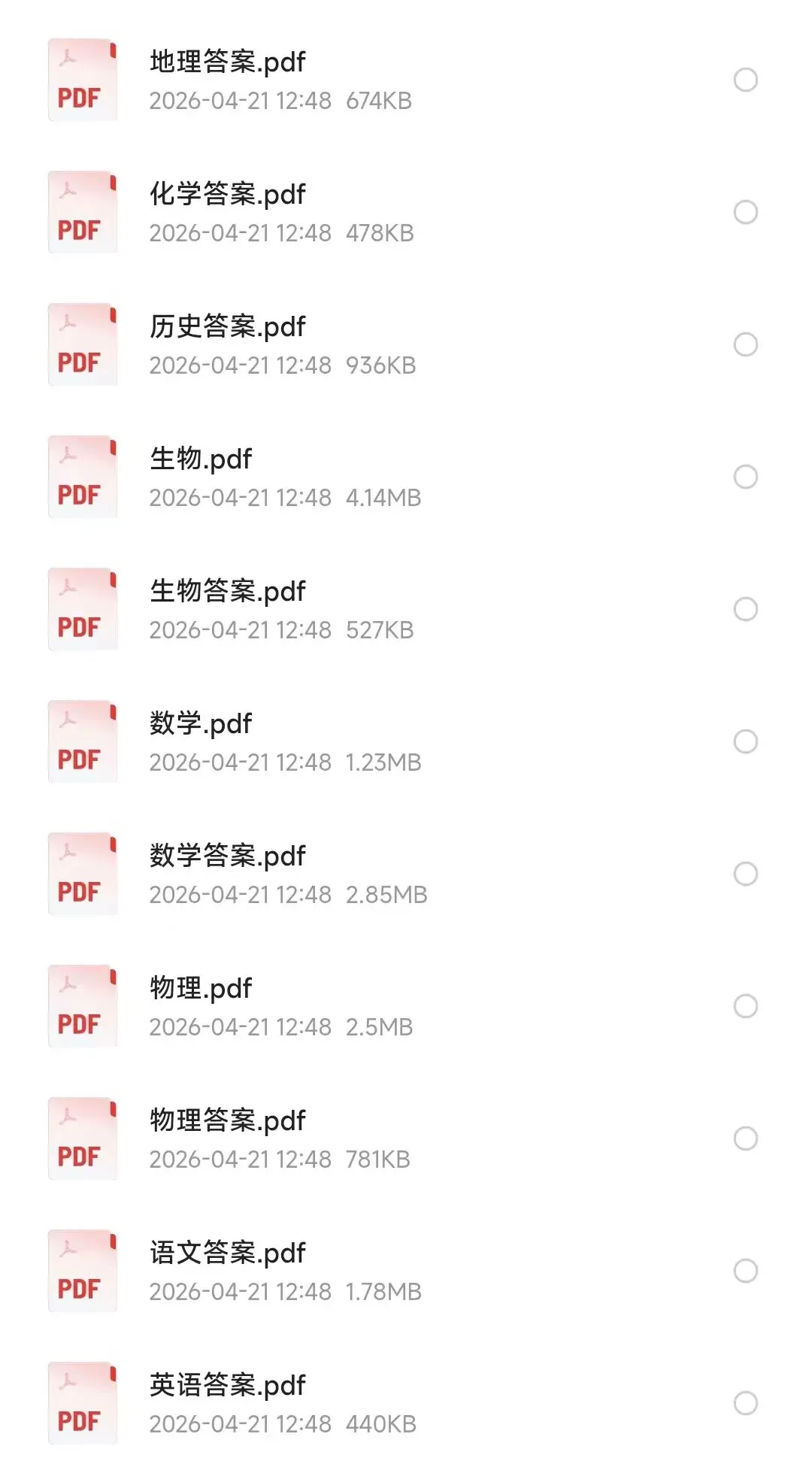Select the circle for 历史答案.pdf
Image resolution: width=812 pixels, height=1461 pixels.
click(745, 344)
